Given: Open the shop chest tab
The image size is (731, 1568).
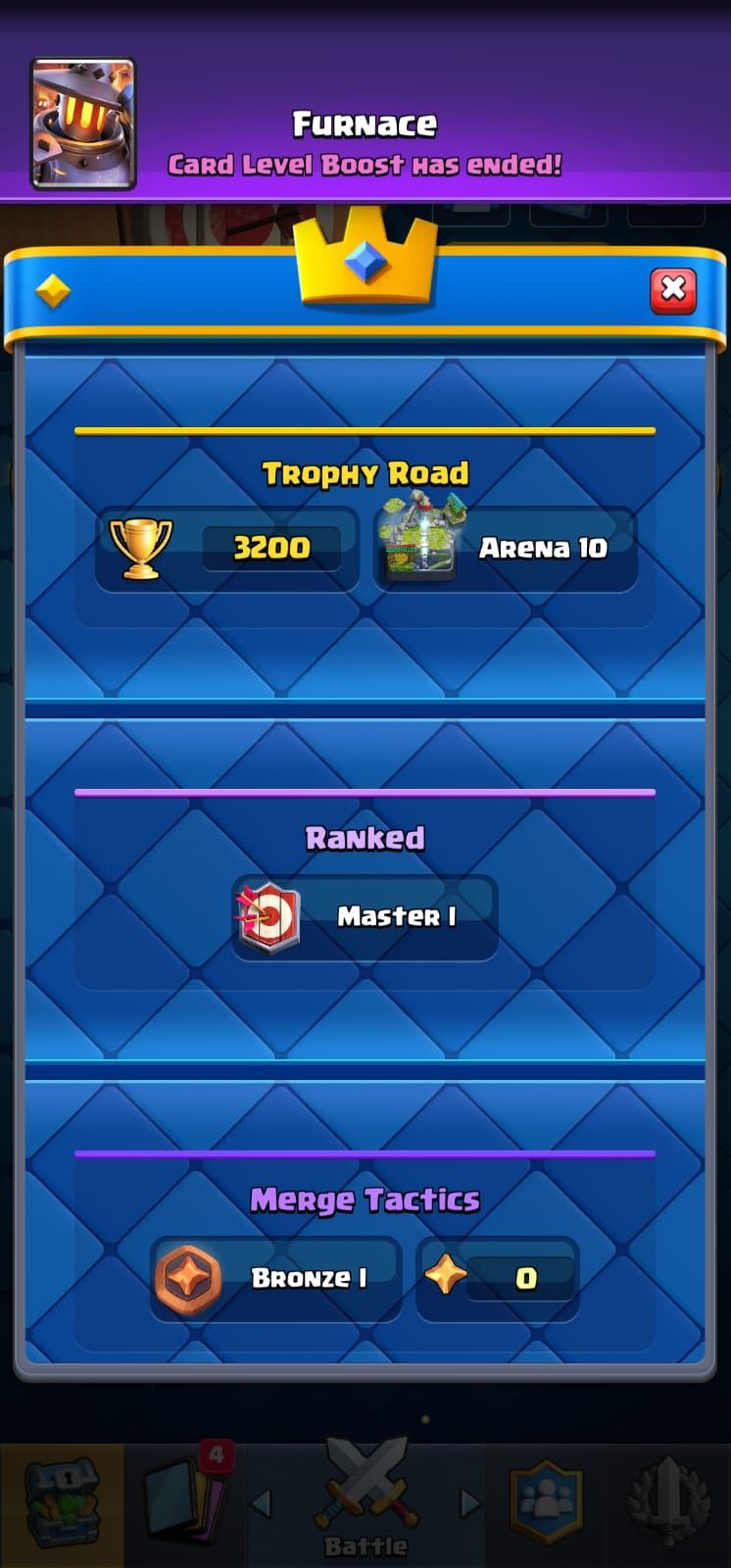Looking at the screenshot, I should (x=62, y=1501).
